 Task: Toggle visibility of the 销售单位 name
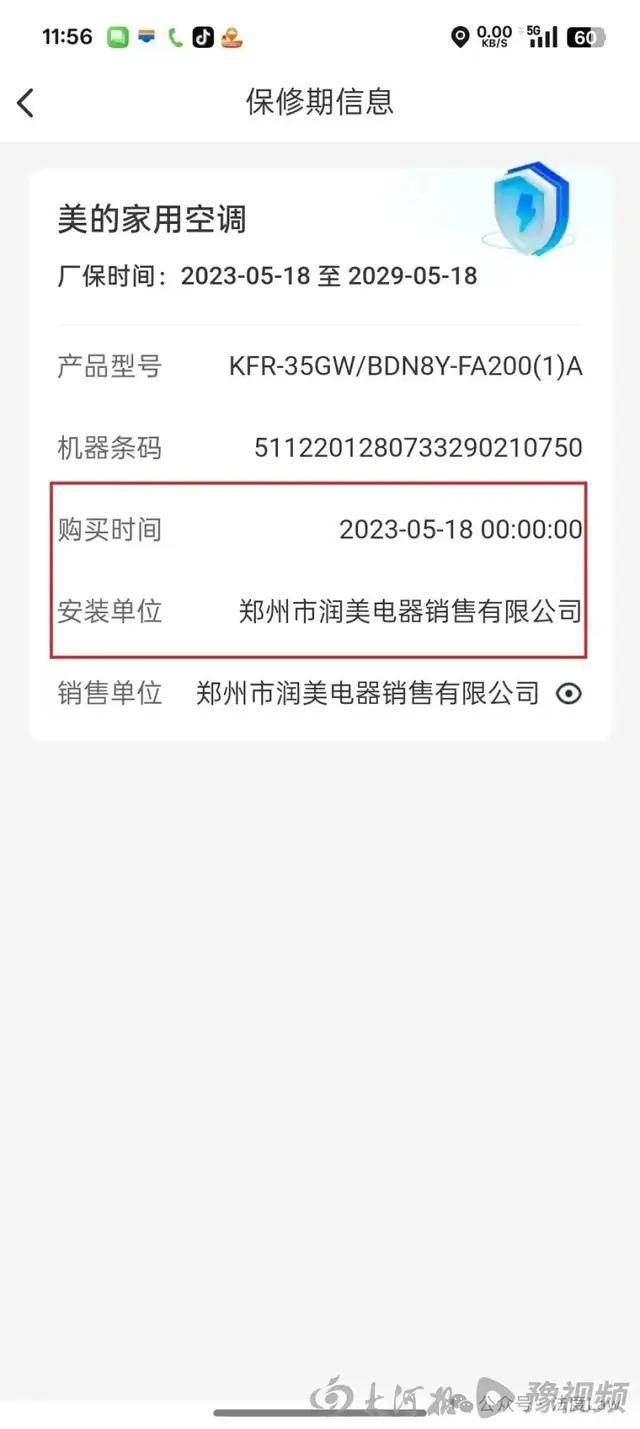coord(568,693)
